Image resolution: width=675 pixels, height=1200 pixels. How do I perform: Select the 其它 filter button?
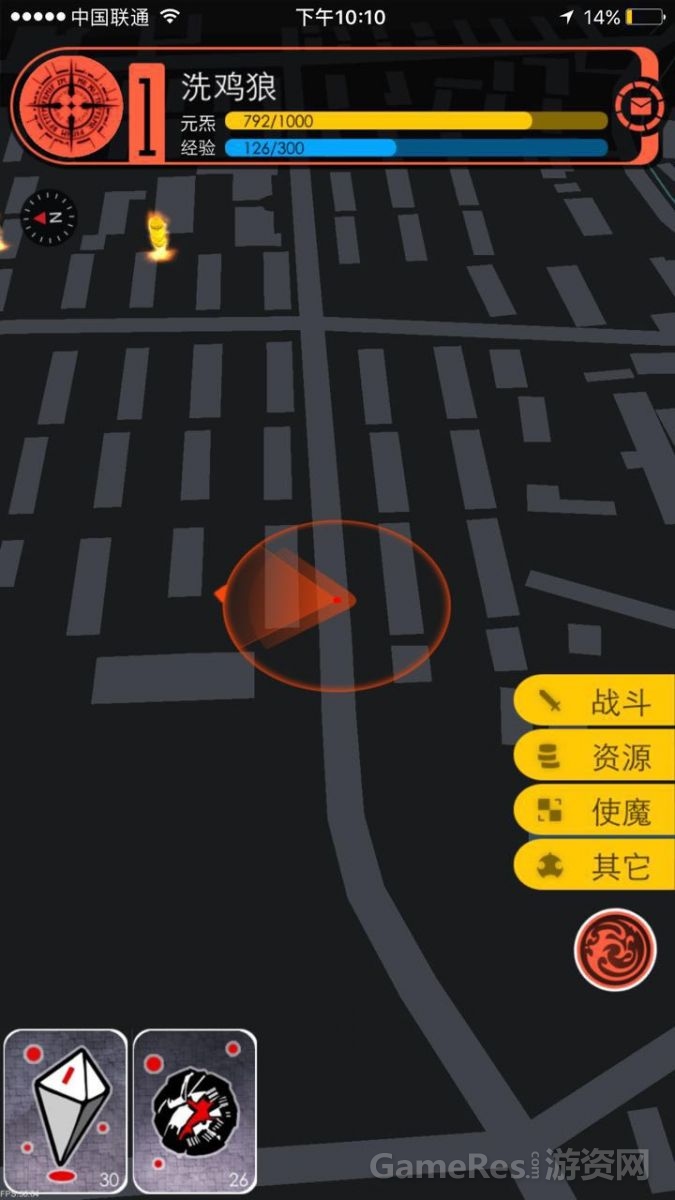click(x=596, y=866)
